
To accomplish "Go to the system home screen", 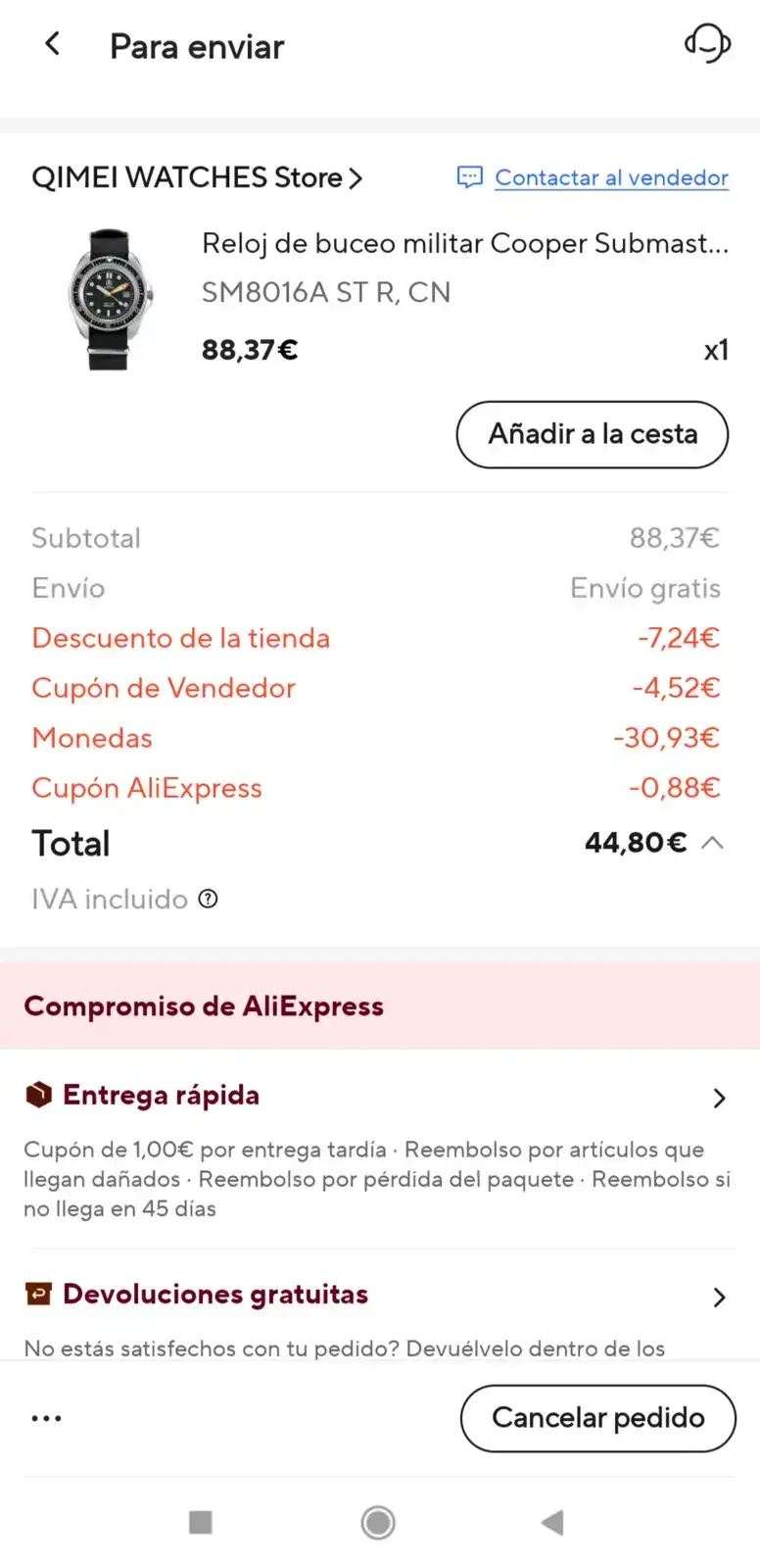I will pyautogui.click(x=378, y=1522).
